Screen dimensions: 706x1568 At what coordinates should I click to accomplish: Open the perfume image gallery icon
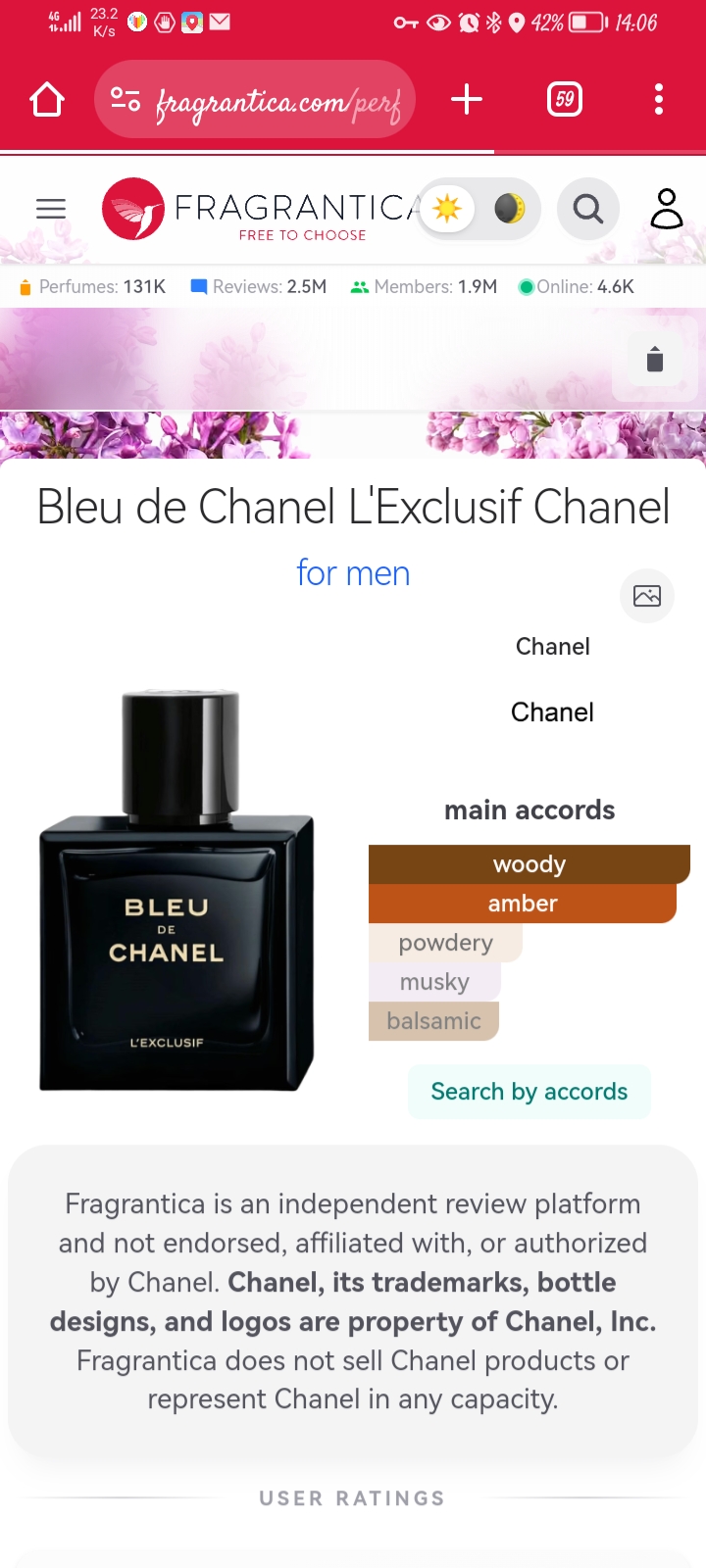(647, 596)
